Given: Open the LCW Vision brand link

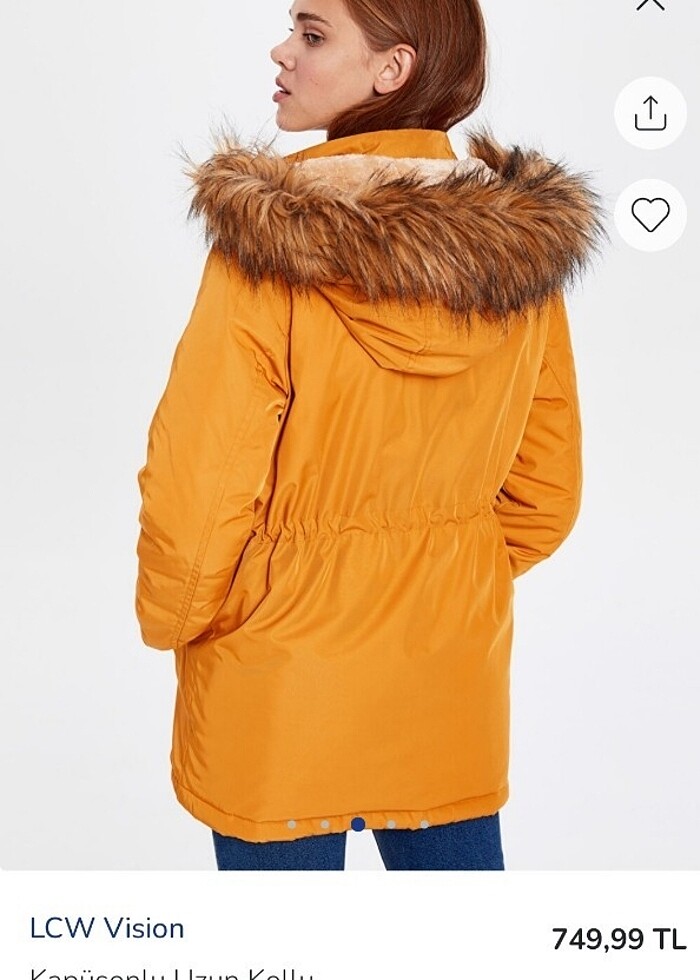Looking at the screenshot, I should pyautogui.click(x=107, y=927).
